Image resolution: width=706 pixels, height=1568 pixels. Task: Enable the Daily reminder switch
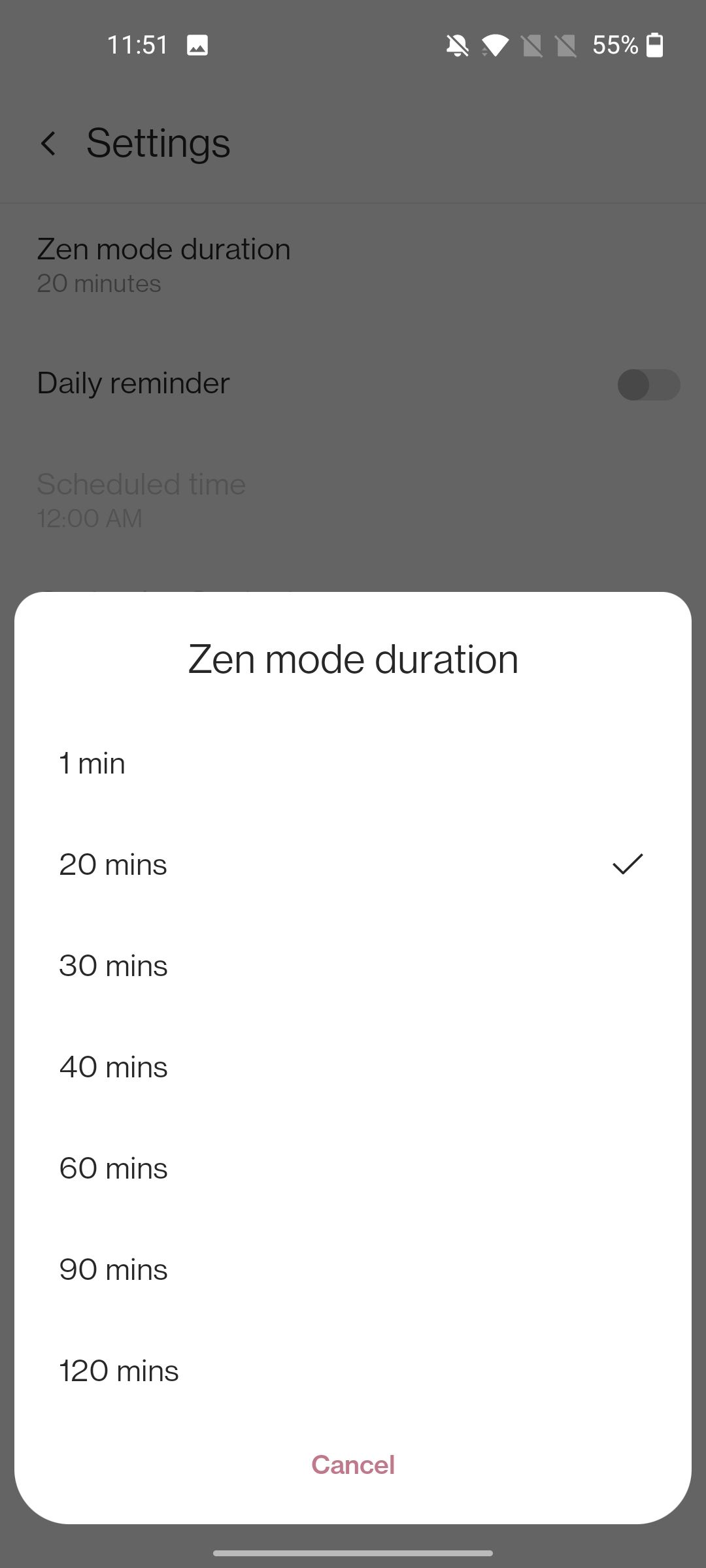coord(649,385)
